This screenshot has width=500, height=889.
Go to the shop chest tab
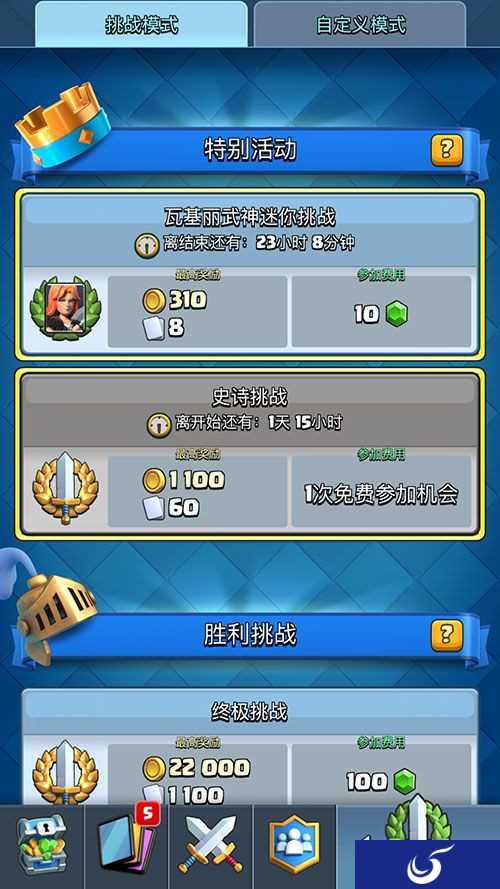[x=42, y=846]
